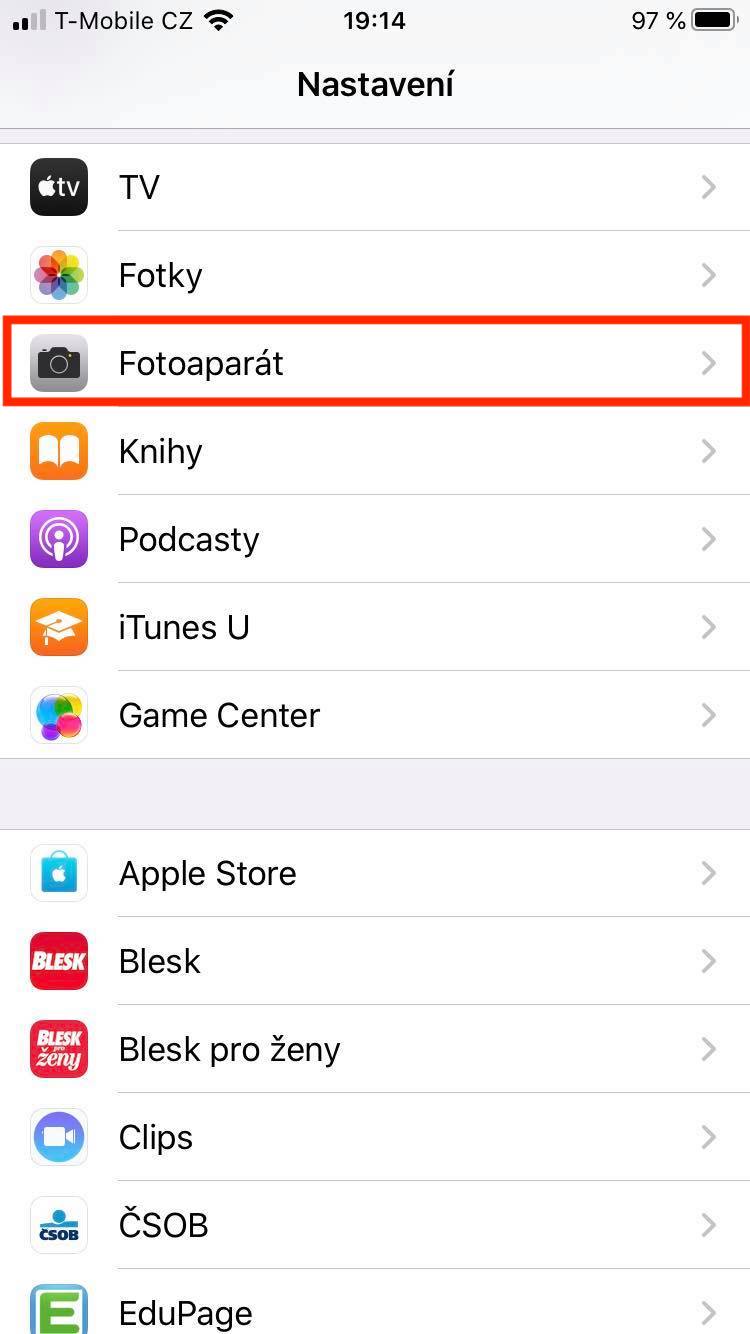Open the TV settings row
This screenshot has width=750, height=1334.
click(x=375, y=187)
